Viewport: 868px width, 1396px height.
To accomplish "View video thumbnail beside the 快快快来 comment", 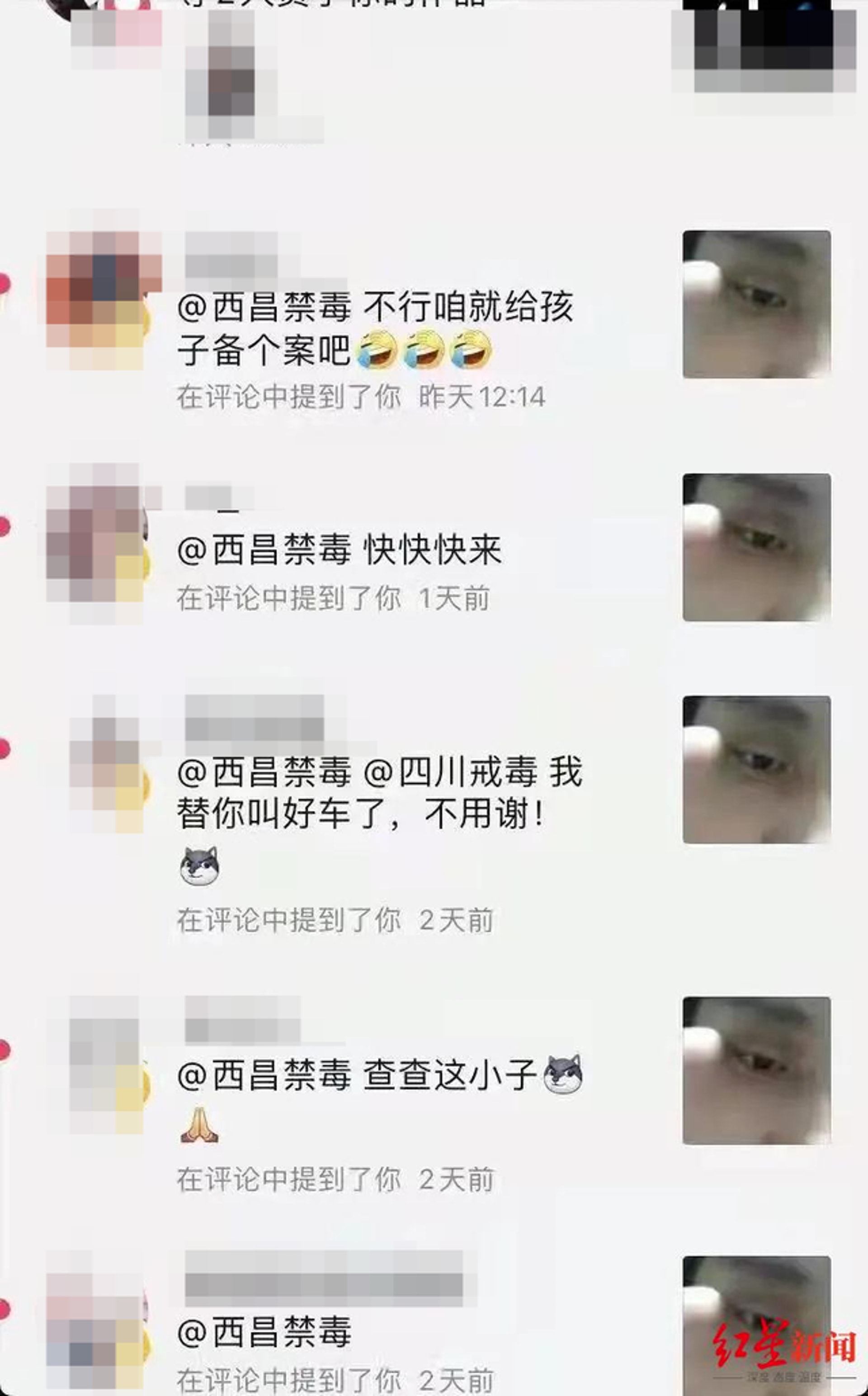I will pos(757,547).
